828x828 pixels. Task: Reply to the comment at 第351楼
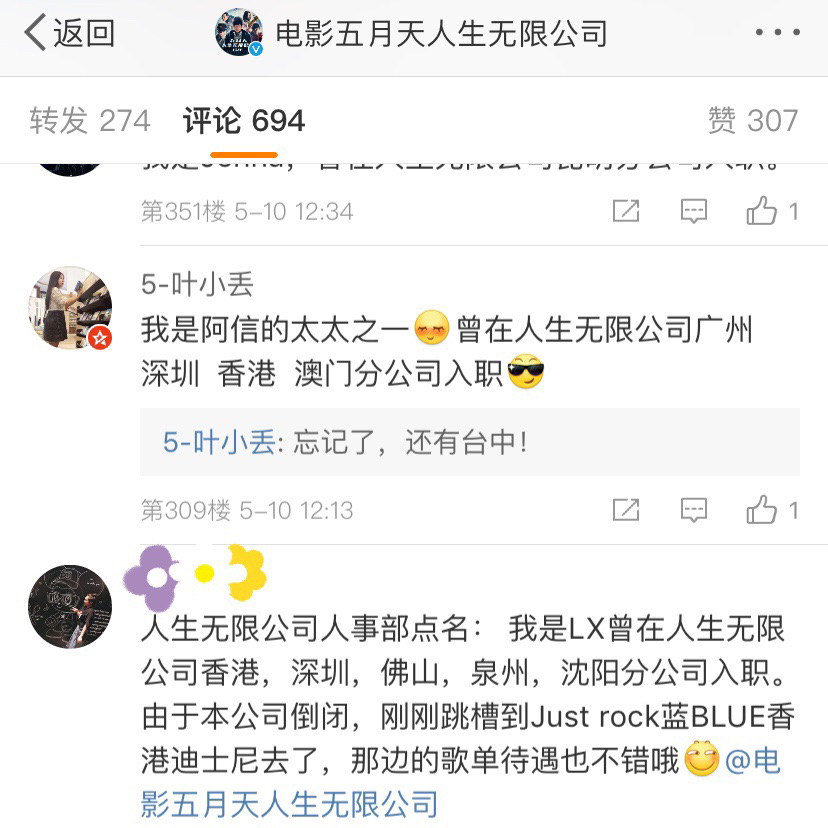[694, 211]
